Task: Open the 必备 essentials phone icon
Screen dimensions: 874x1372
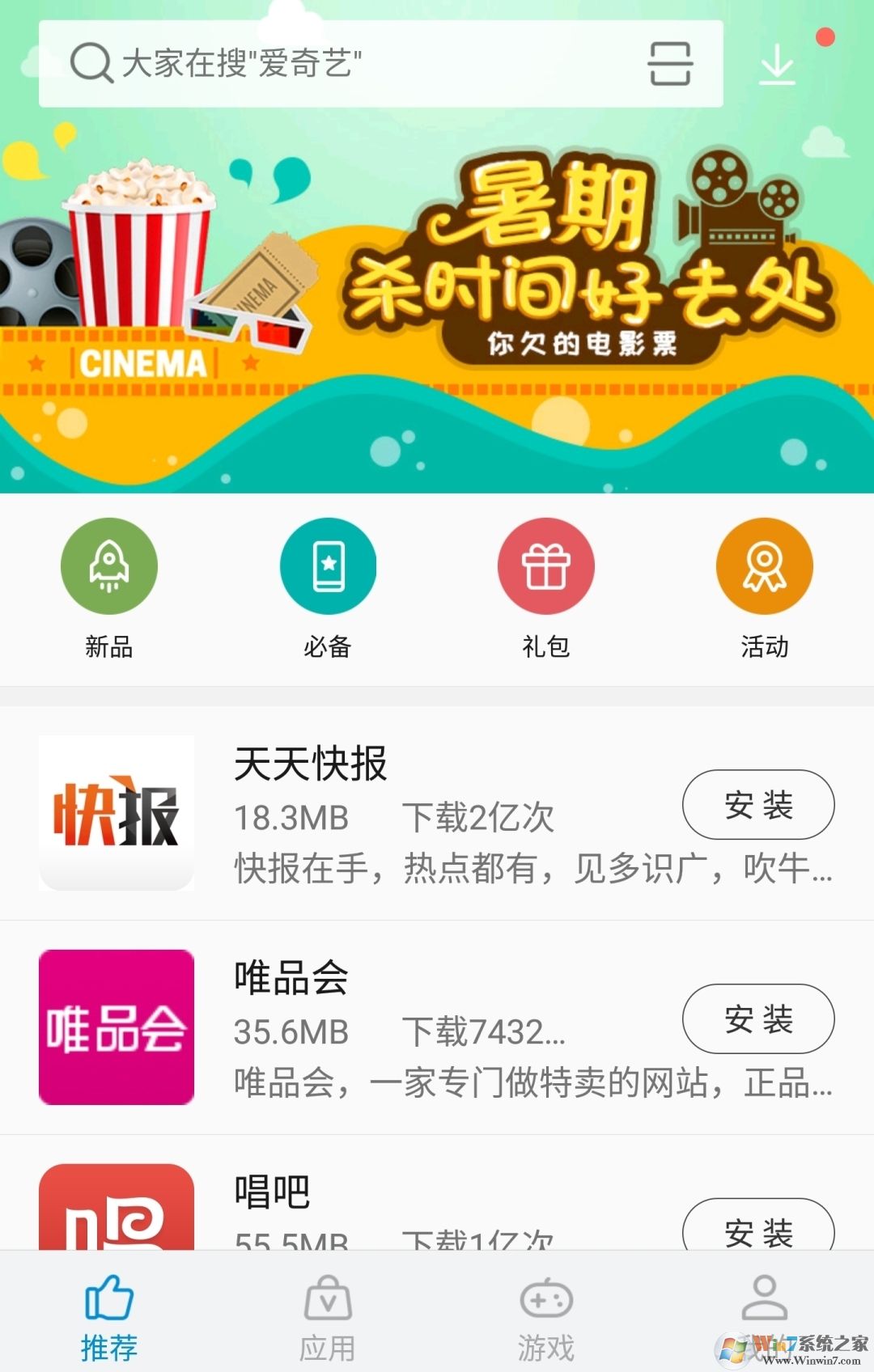Action: coord(327,566)
